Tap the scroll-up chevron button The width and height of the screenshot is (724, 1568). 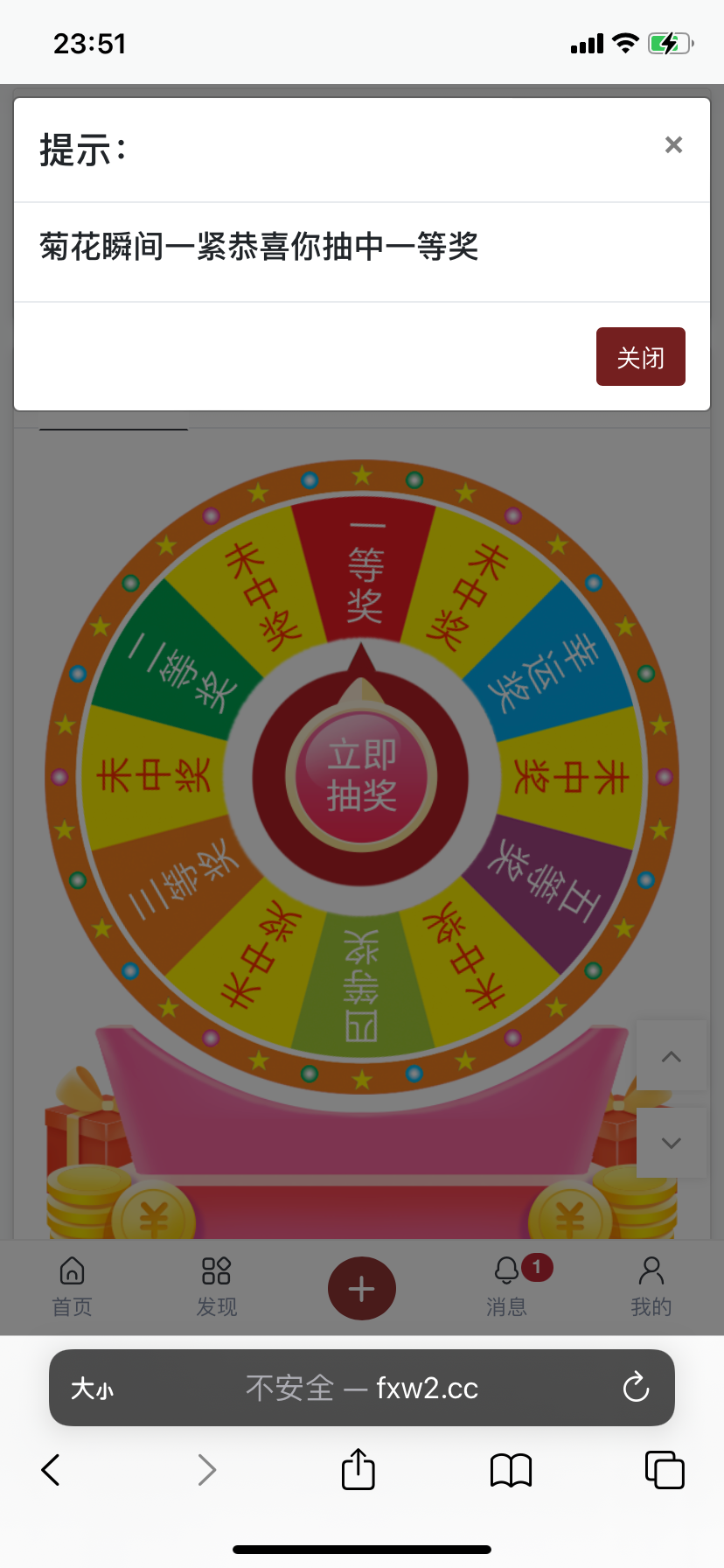point(671,1056)
